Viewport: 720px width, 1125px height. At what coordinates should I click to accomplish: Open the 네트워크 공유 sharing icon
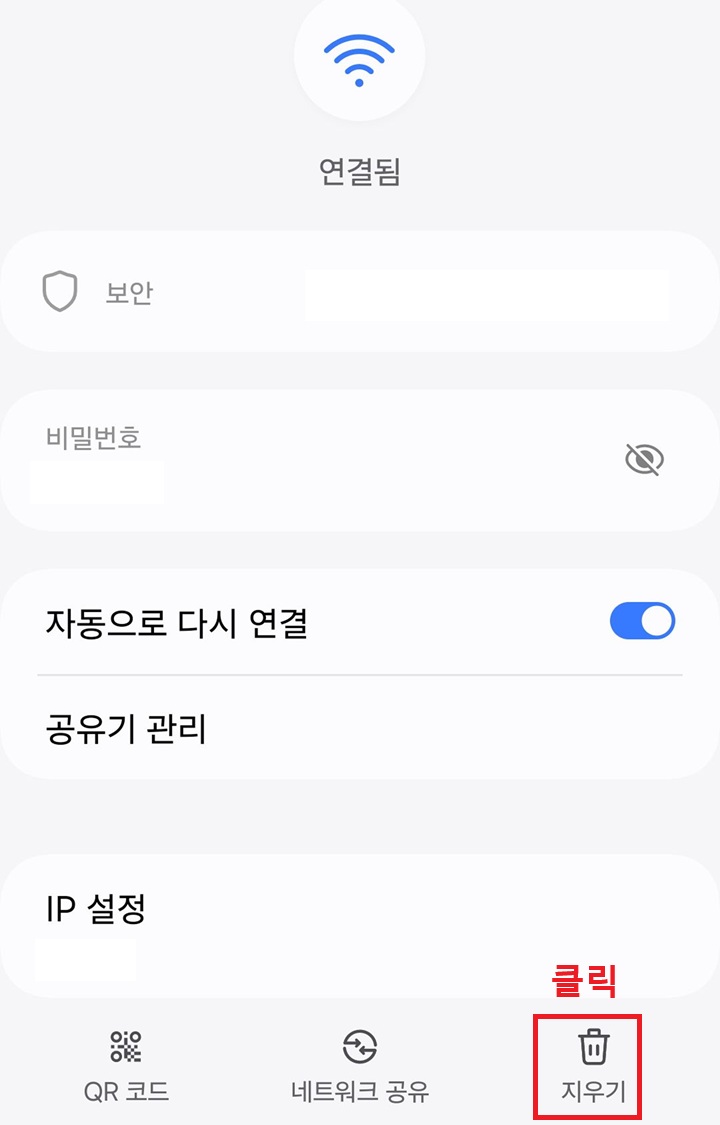tap(360, 1047)
